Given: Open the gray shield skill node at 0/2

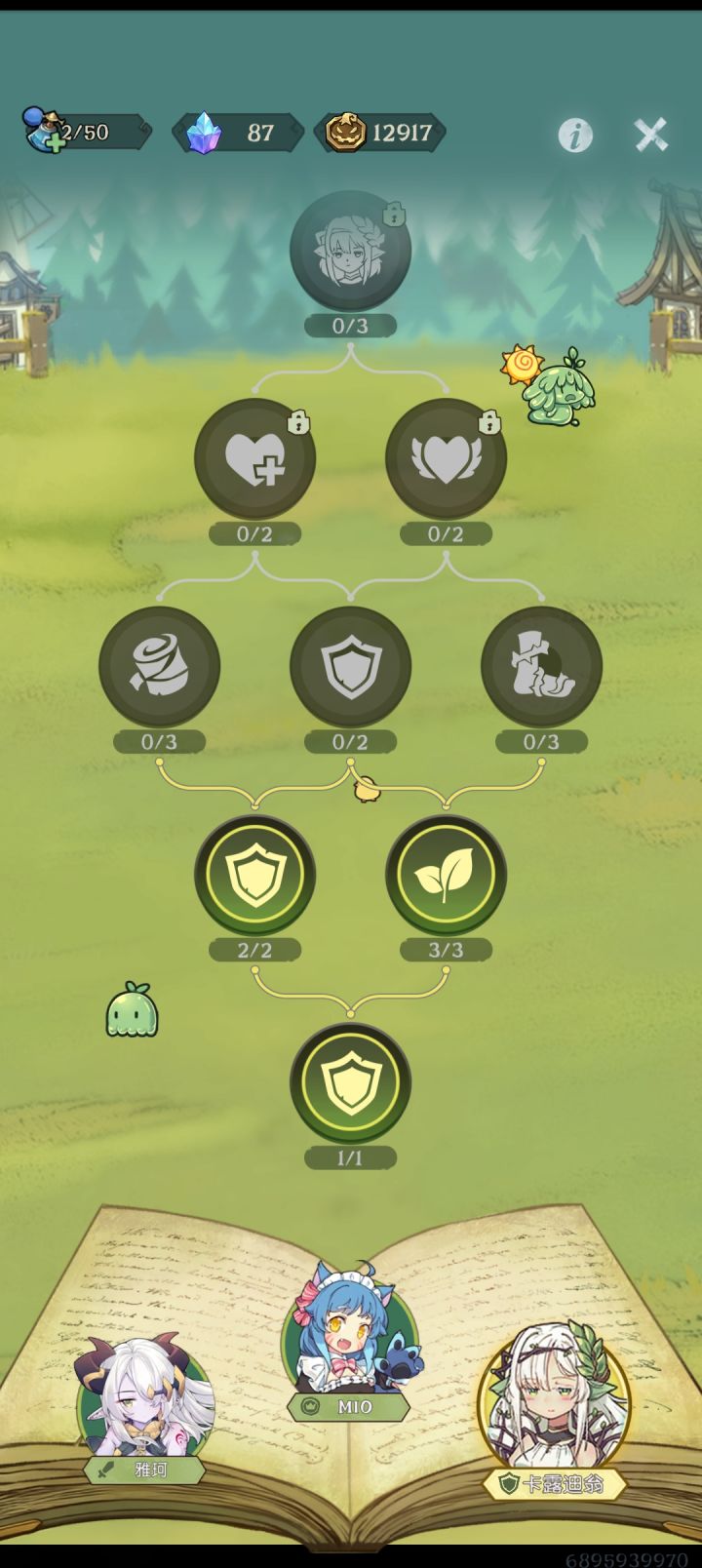Looking at the screenshot, I should tap(349, 666).
